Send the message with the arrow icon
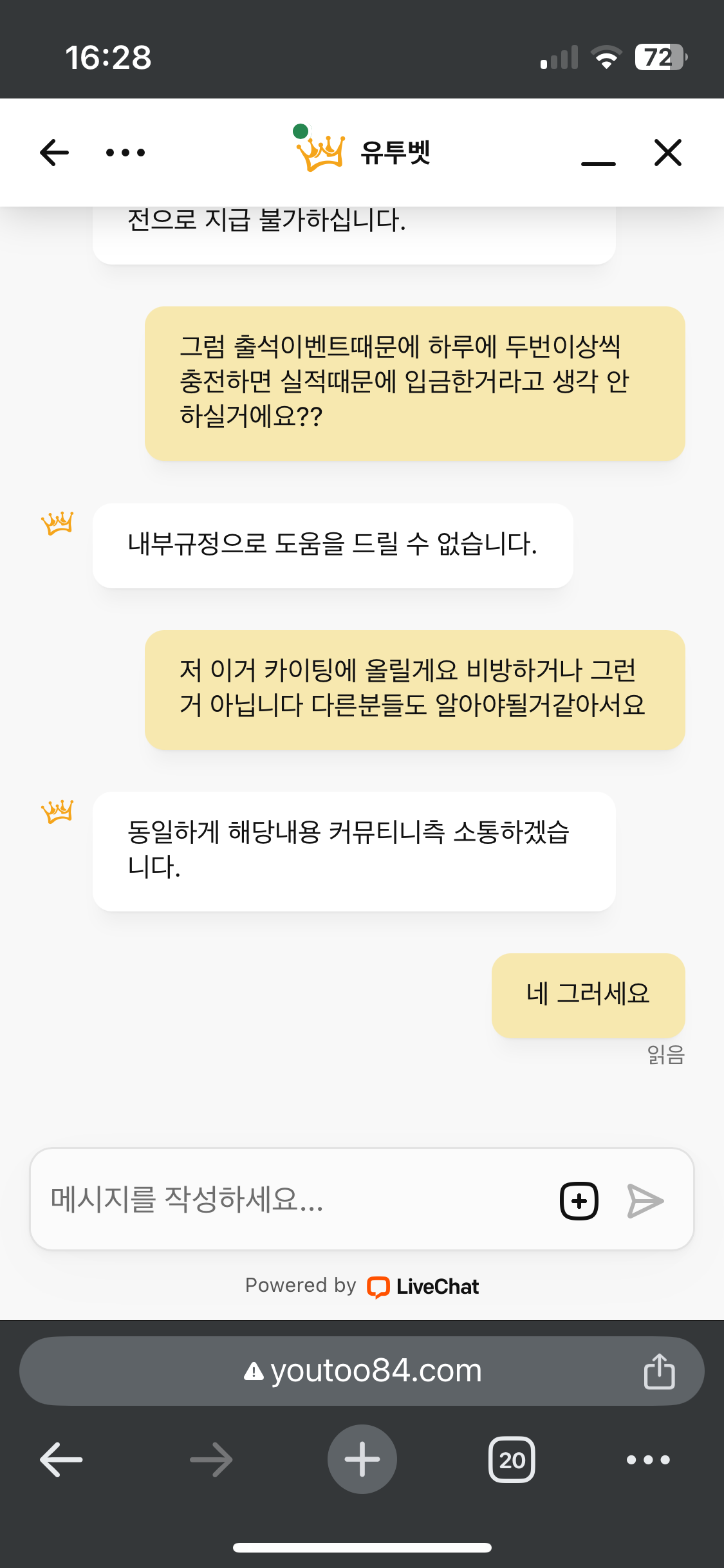This screenshot has width=724, height=1568. click(x=645, y=1200)
